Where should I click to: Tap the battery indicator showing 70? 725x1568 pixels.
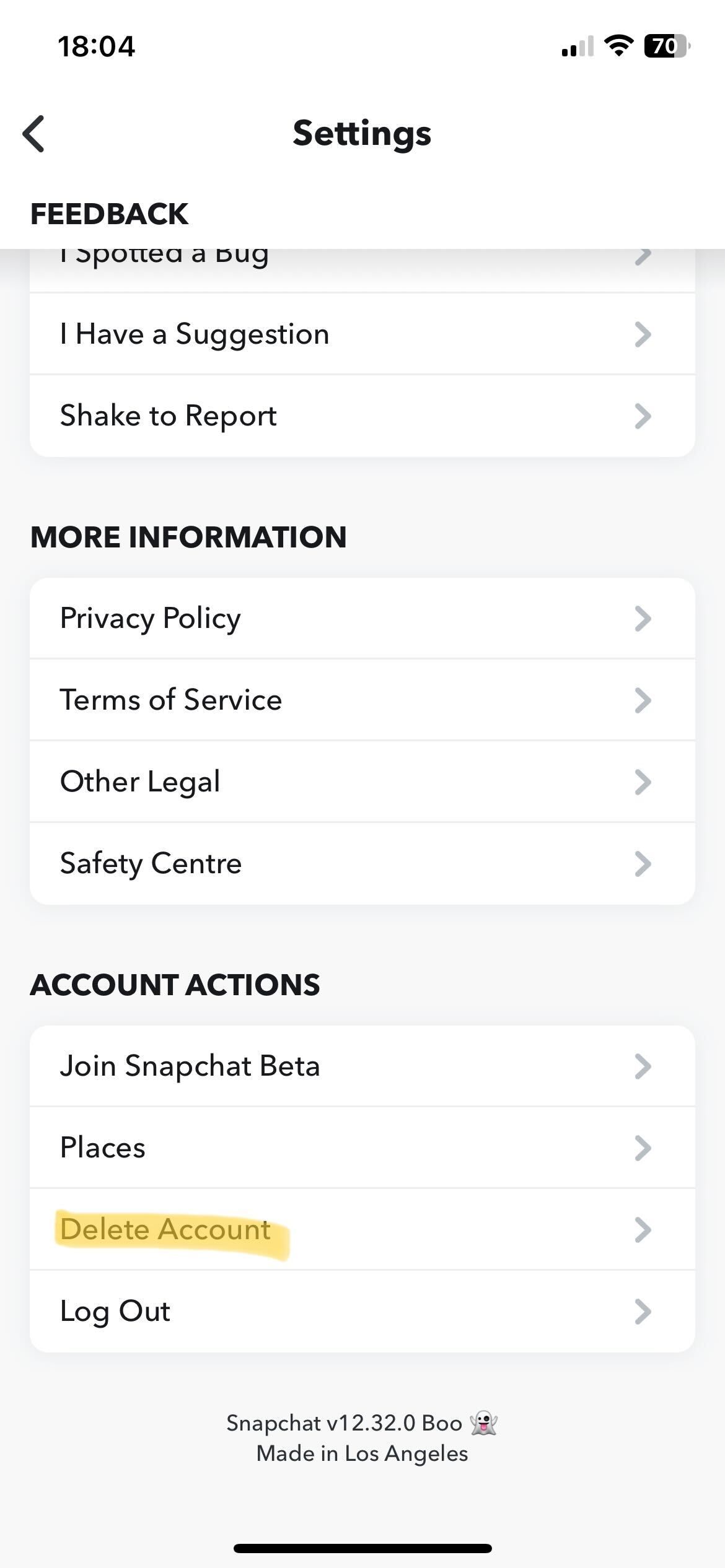pyautogui.click(x=666, y=45)
